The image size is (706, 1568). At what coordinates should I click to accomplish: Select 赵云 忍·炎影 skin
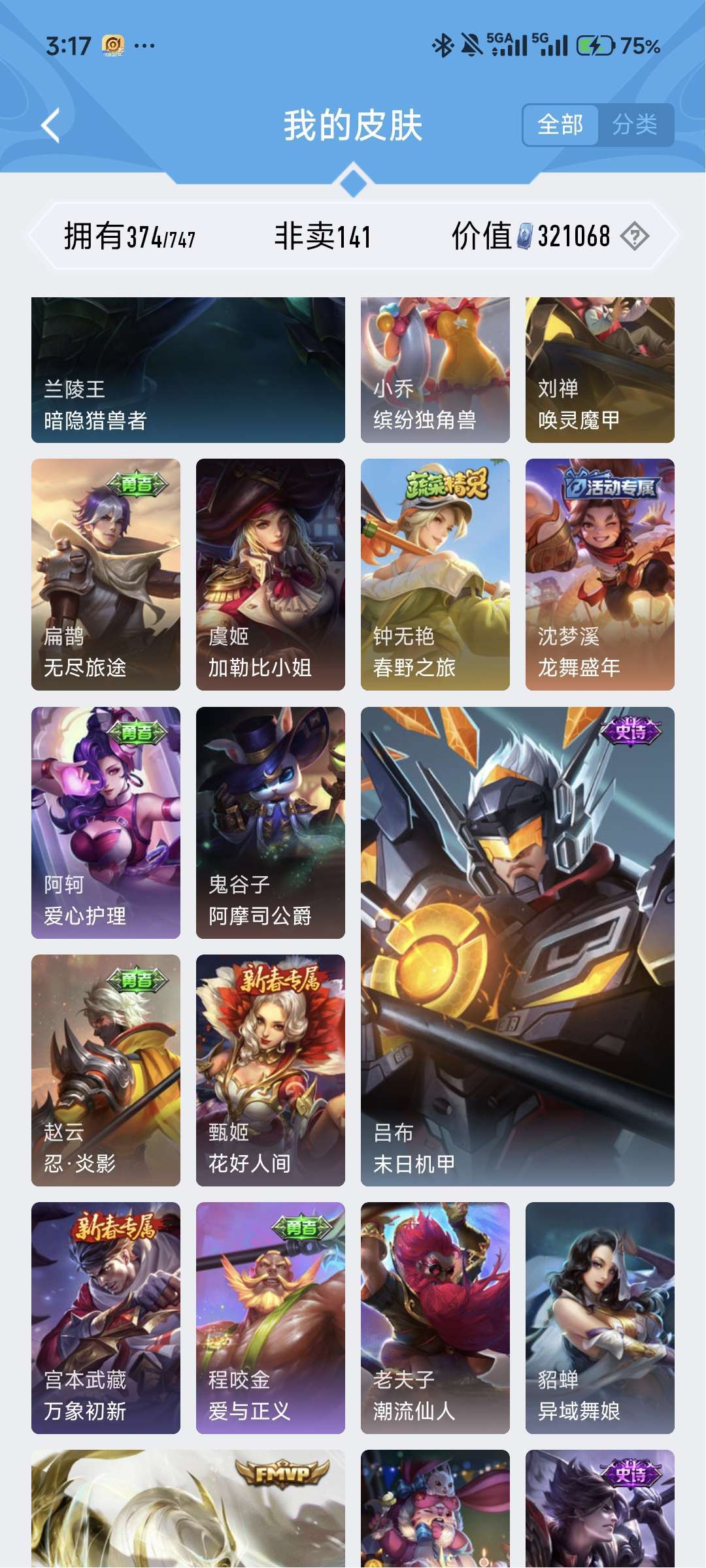[x=106, y=1070]
